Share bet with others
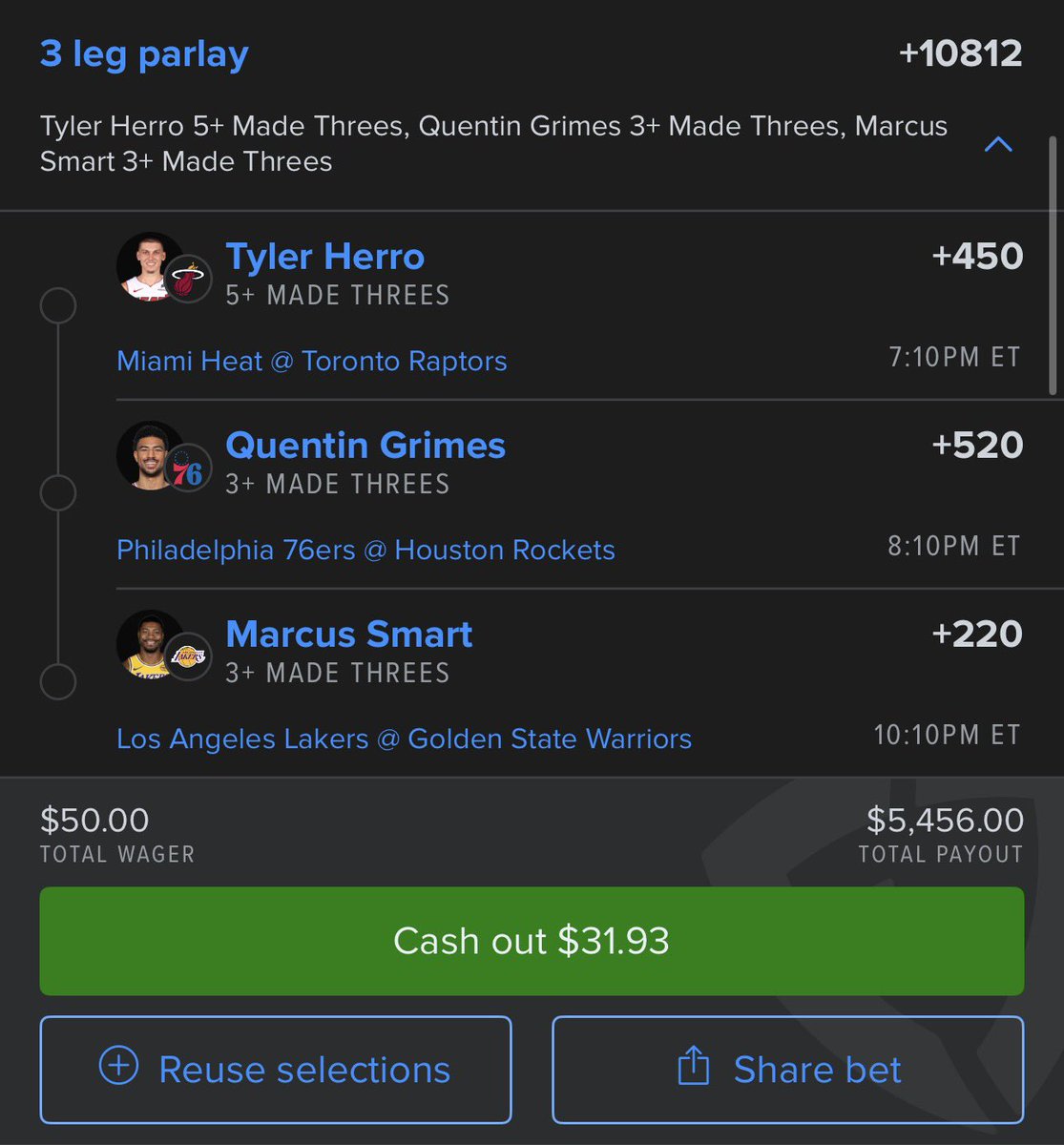The width and height of the screenshot is (1064, 1145). click(787, 1070)
